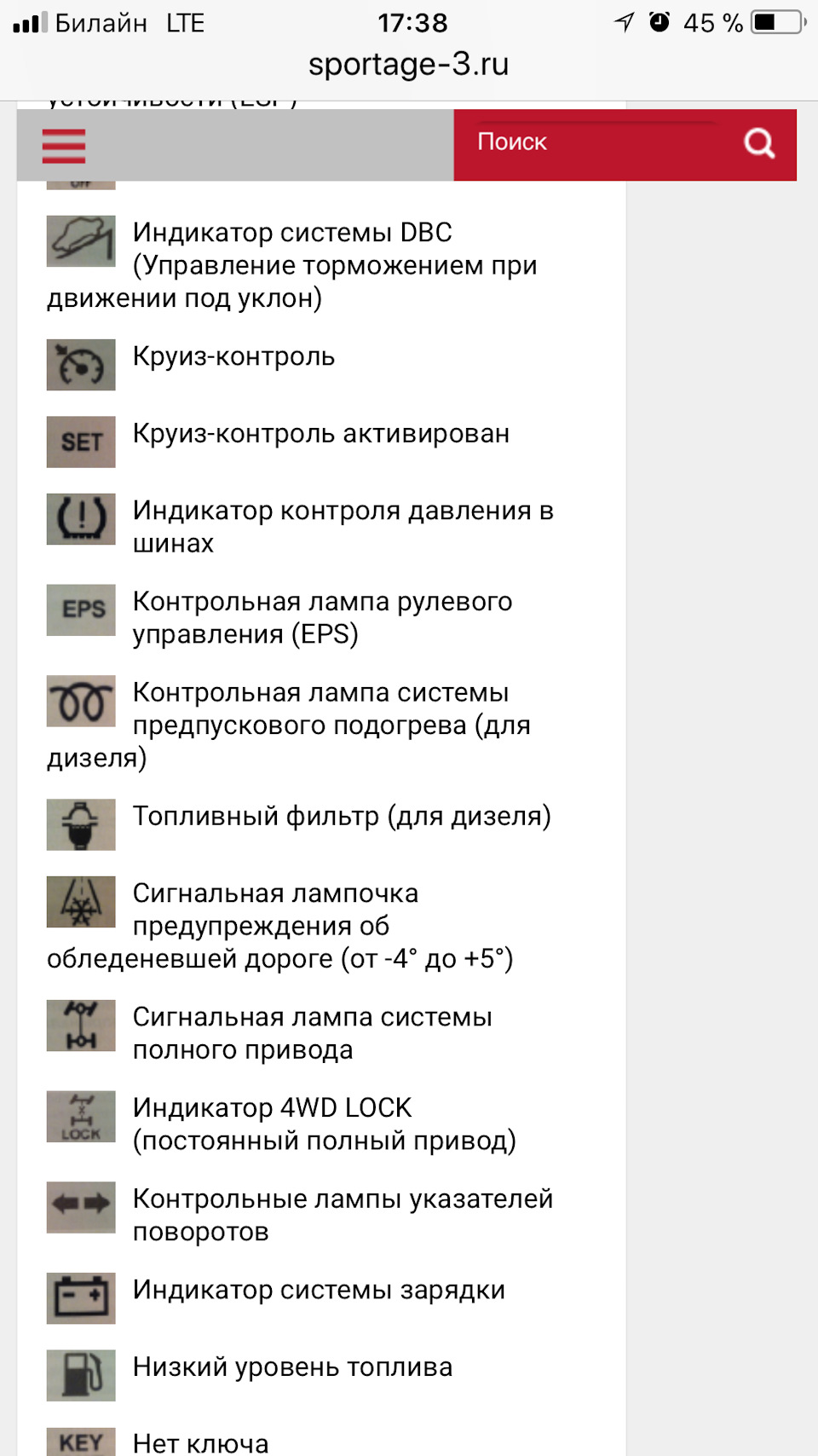Tap the magnifier search icon
The width and height of the screenshot is (818, 1456).
[x=759, y=143]
